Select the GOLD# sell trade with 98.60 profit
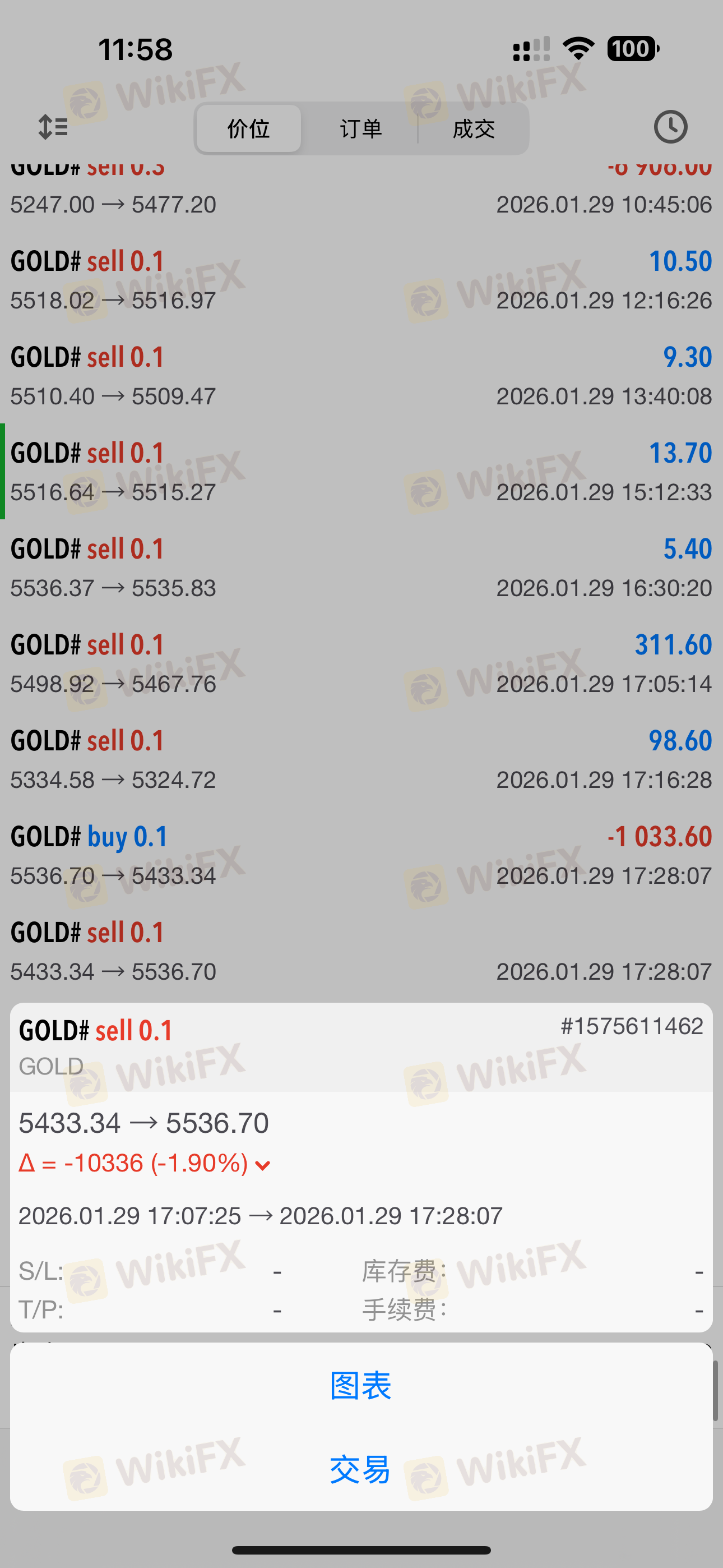Screen dimensions: 723x1568 pos(361,760)
